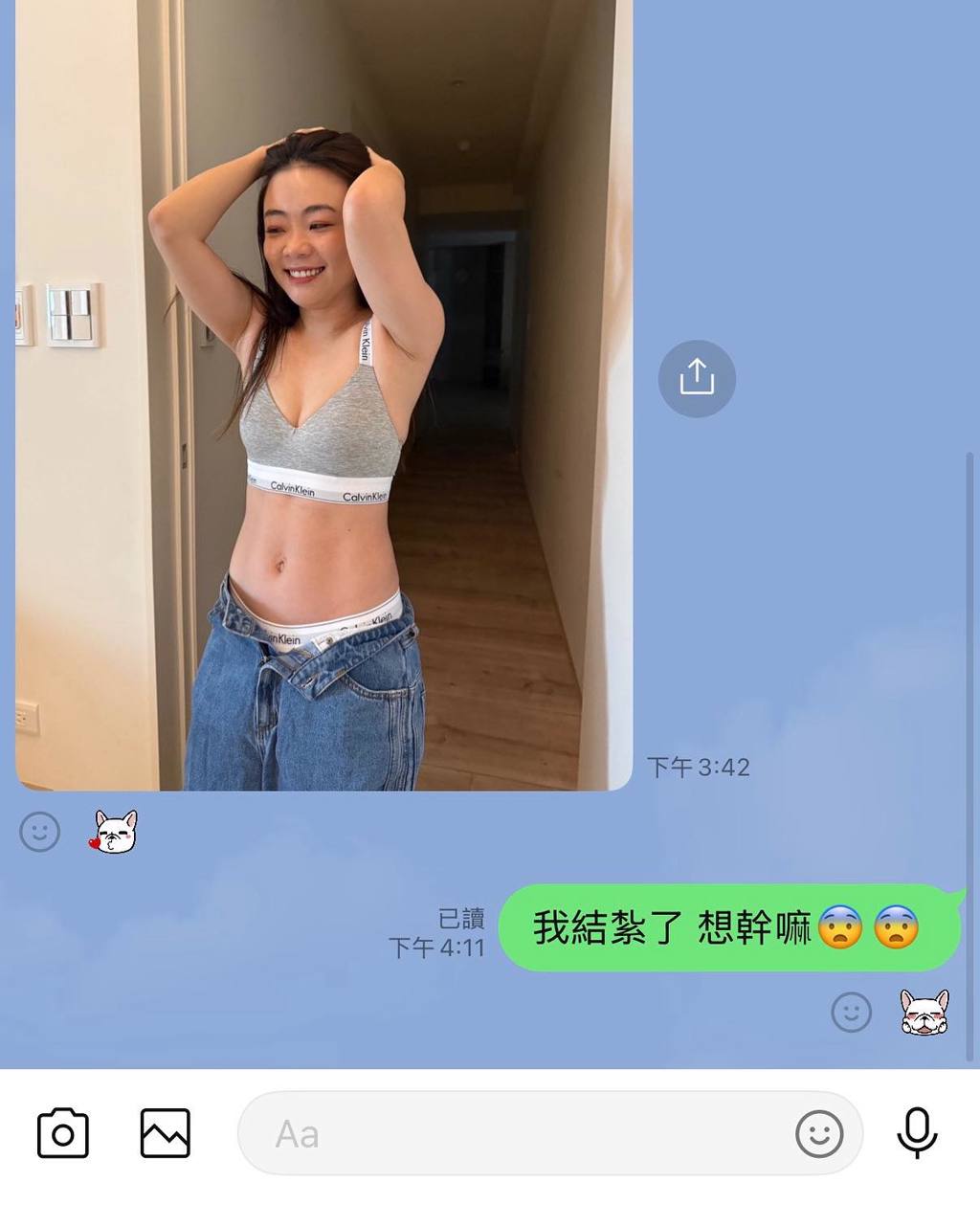The width and height of the screenshot is (980, 1226).
Task: Share the received photo
Action: click(x=697, y=378)
